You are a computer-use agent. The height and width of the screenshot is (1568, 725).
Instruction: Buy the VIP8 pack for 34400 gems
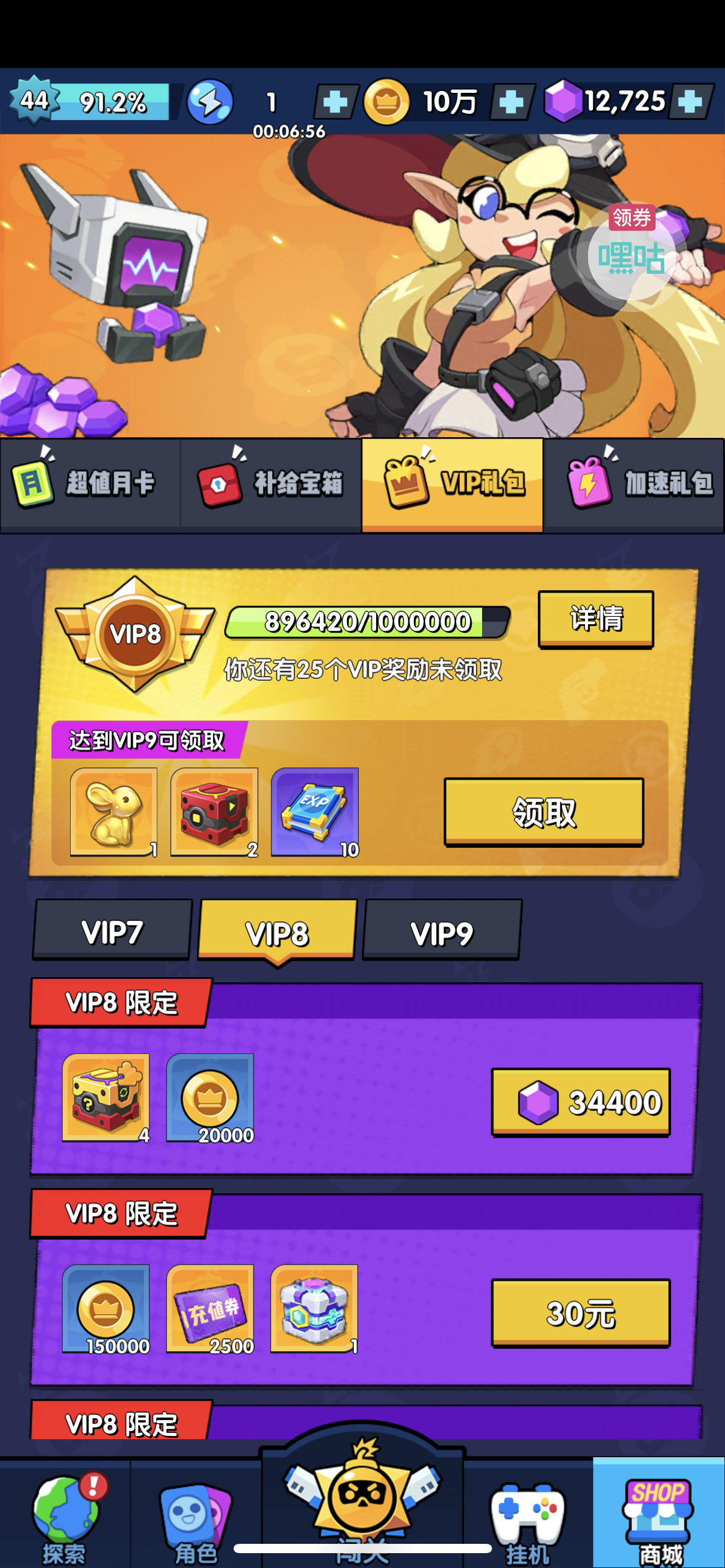click(581, 1102)
